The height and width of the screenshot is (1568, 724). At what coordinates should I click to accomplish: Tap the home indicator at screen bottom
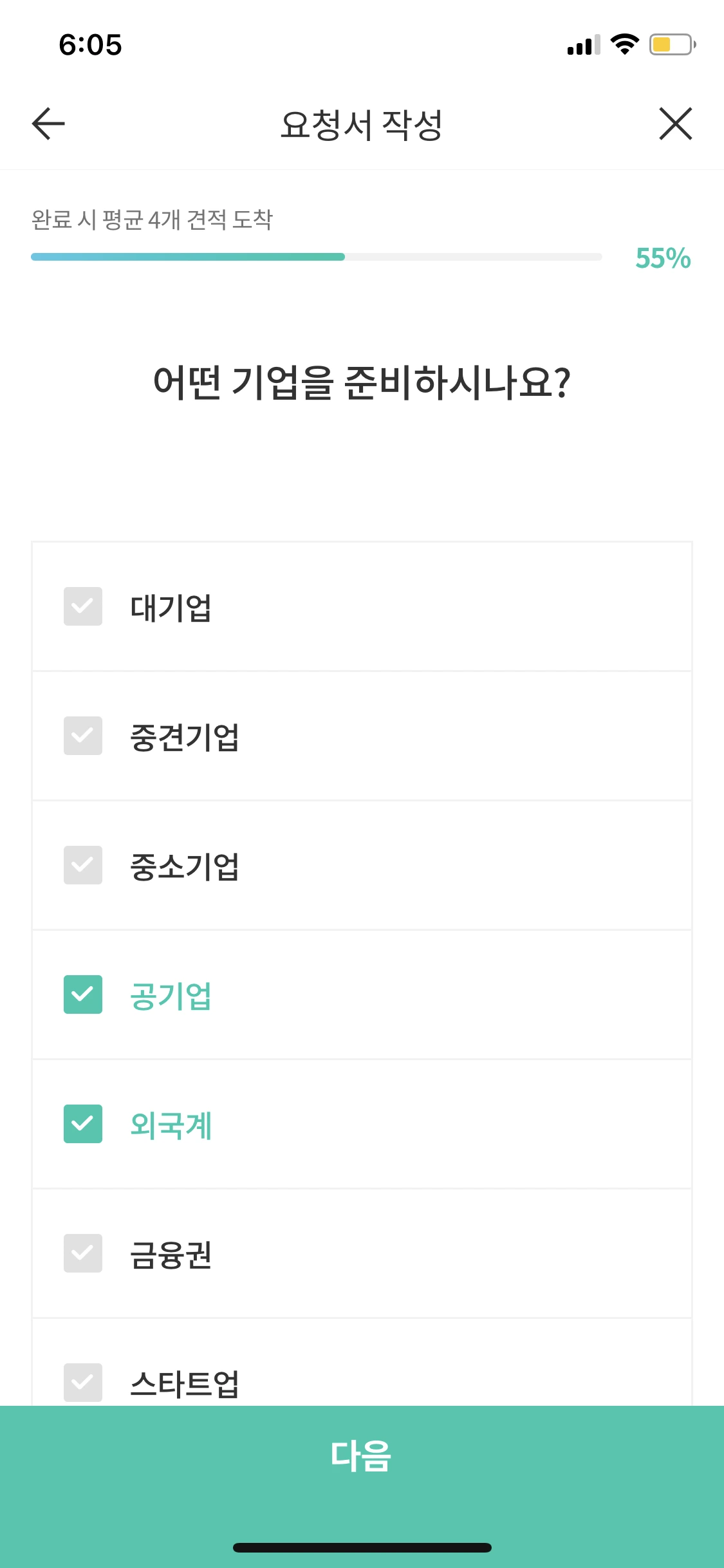[x=362, y=1549]
